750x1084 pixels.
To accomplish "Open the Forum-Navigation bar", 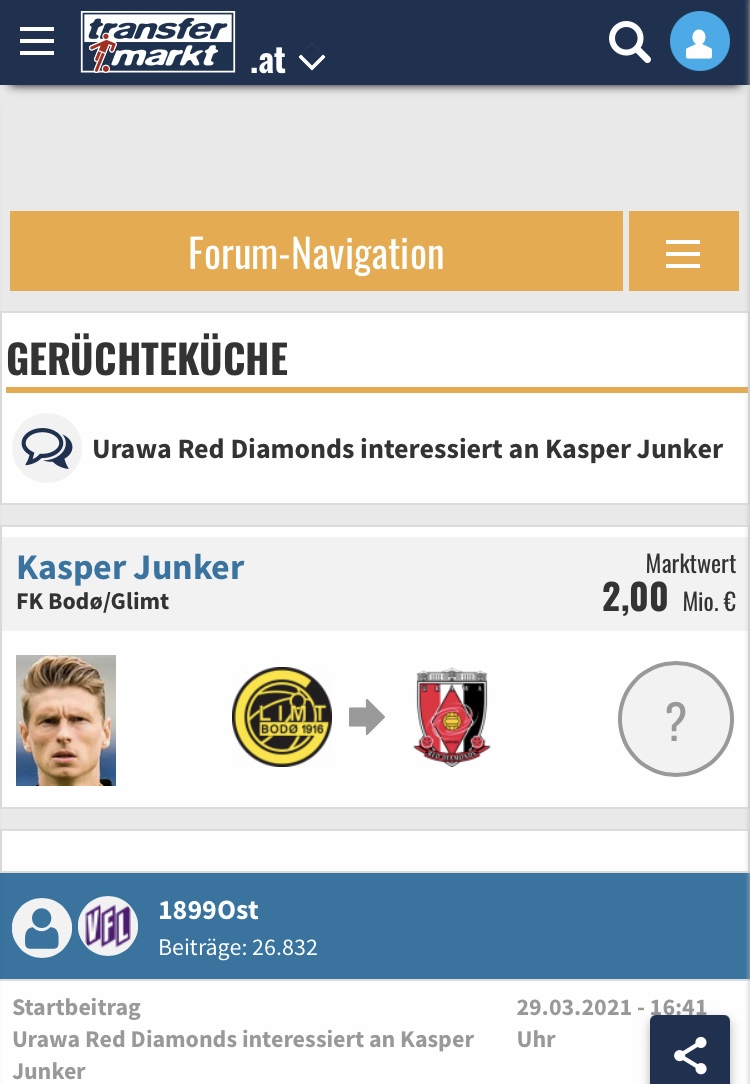I will [316, 251].
